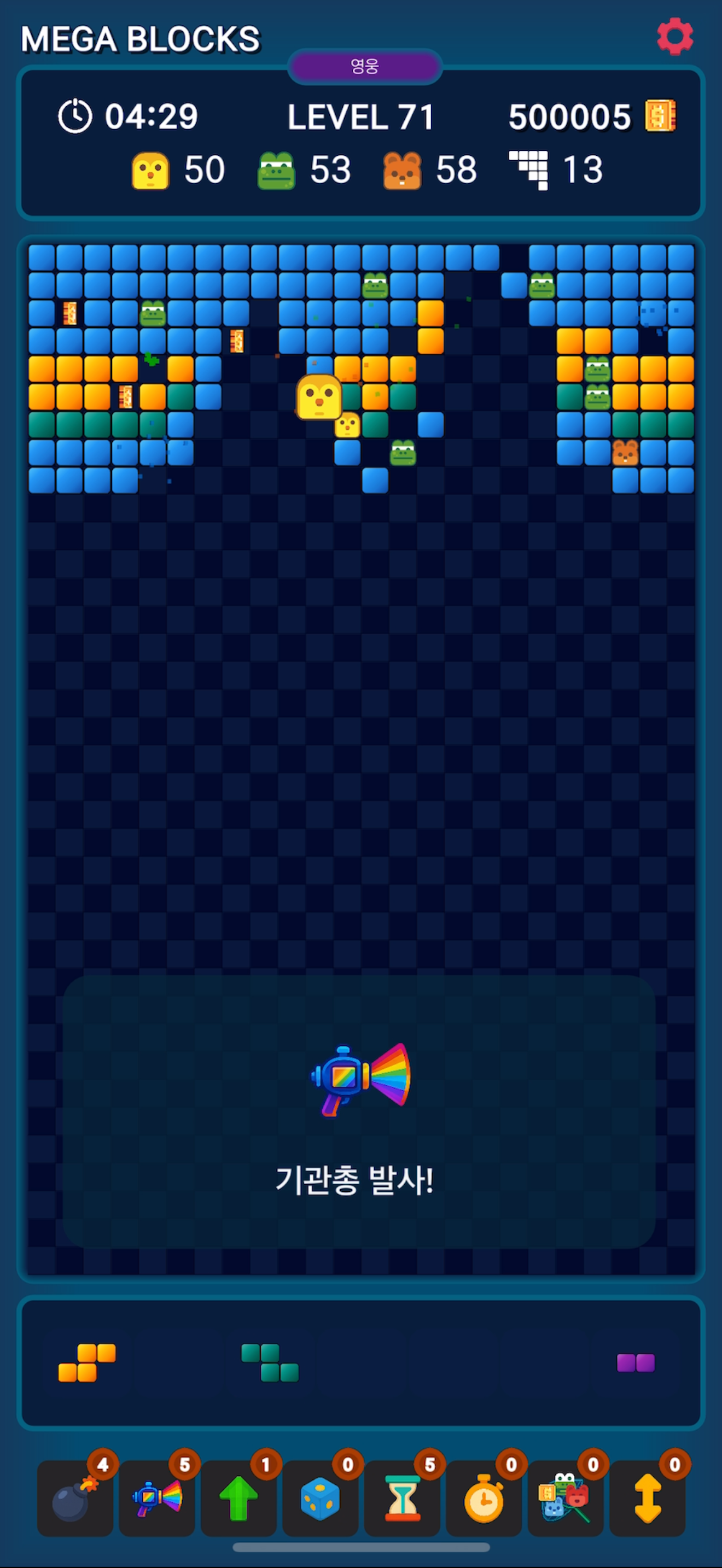The height and width of the screenshot is (1568, 722).
Task: Use the yellow vertical double-arrow power-up
Action: [x=647, y=1498]
